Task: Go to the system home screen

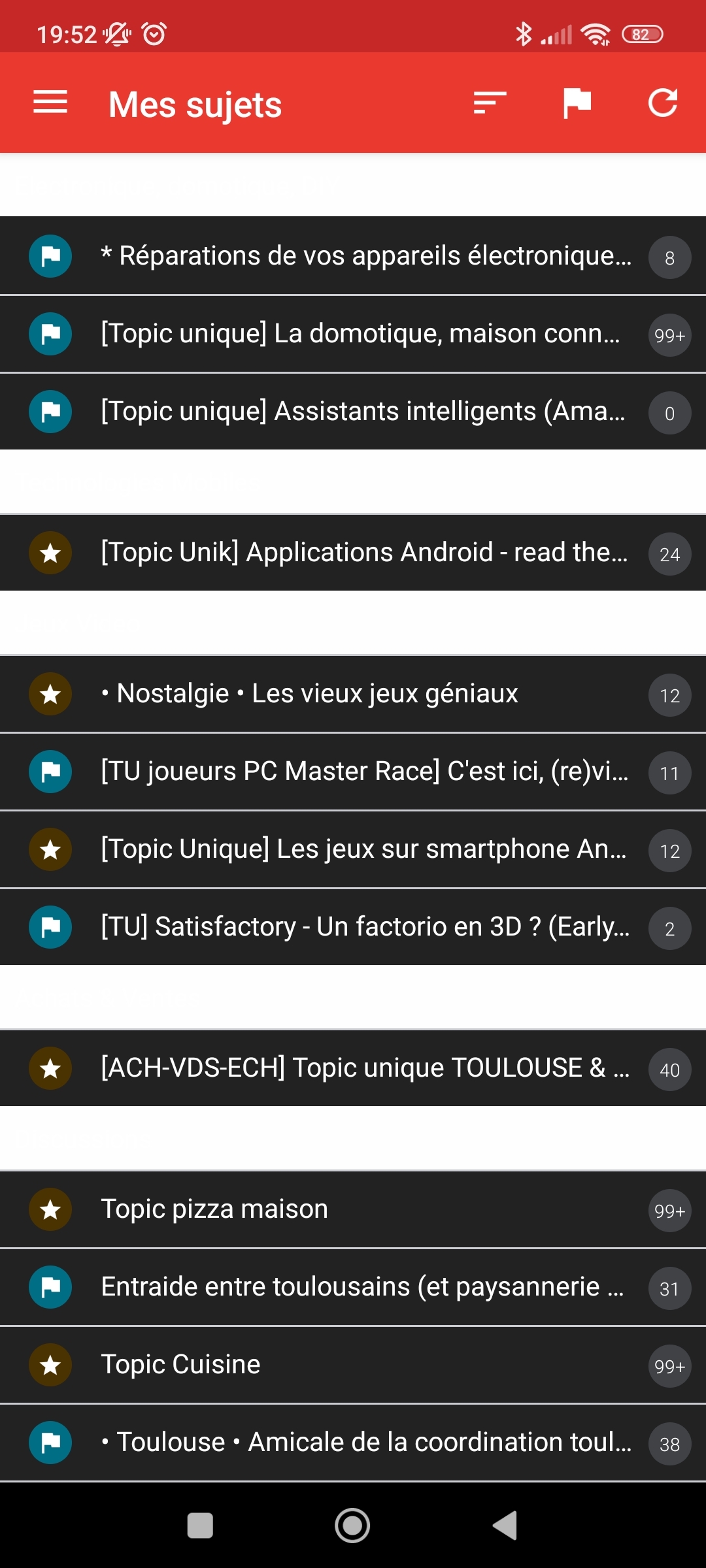Action: click(x=352, y=1526)
